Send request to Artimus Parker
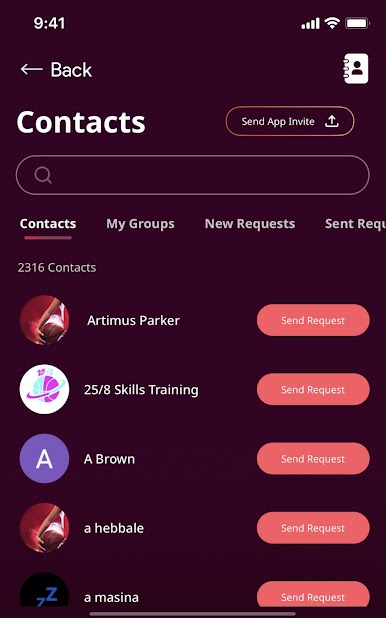The width and height of the screenshot is (386, 618). (313, 320)
